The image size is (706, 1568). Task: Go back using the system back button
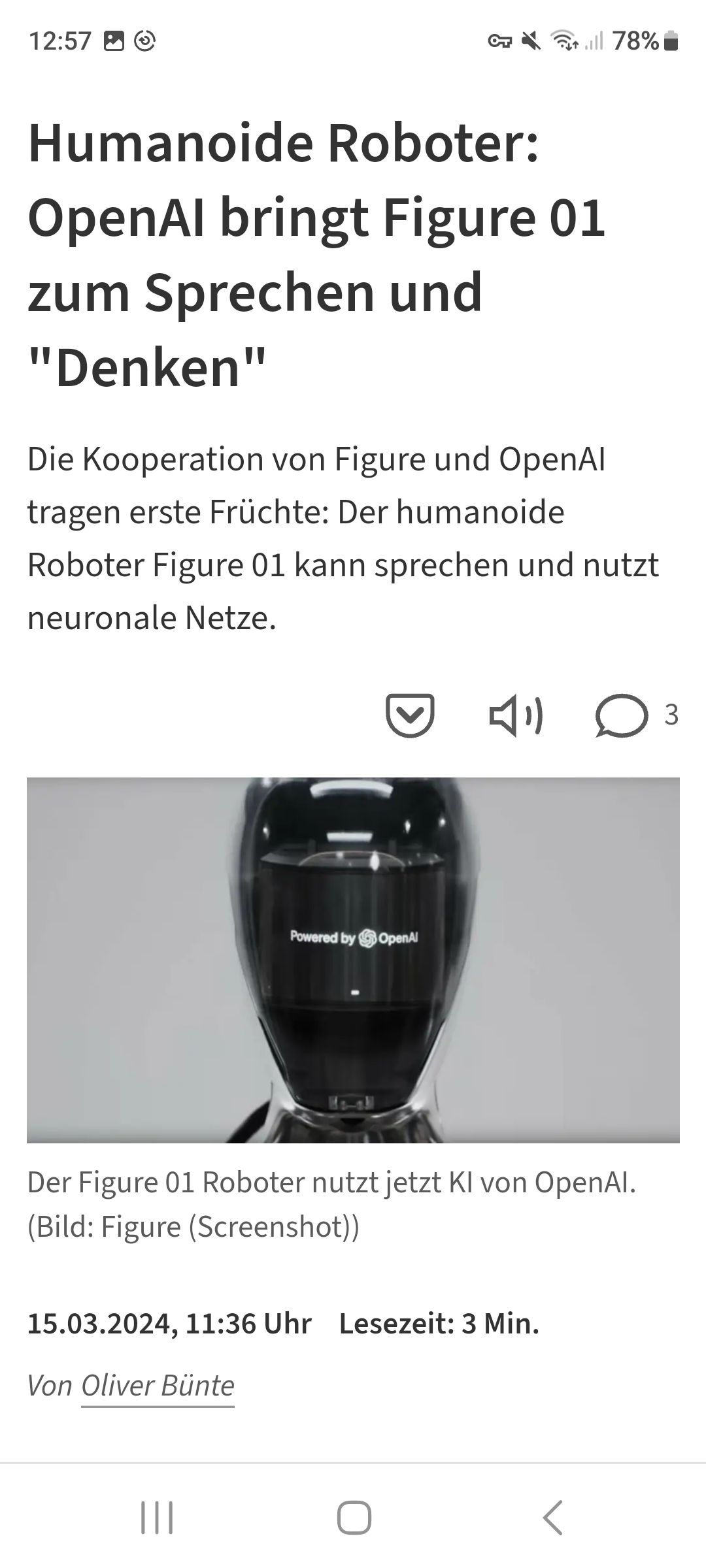point(552,1517)
